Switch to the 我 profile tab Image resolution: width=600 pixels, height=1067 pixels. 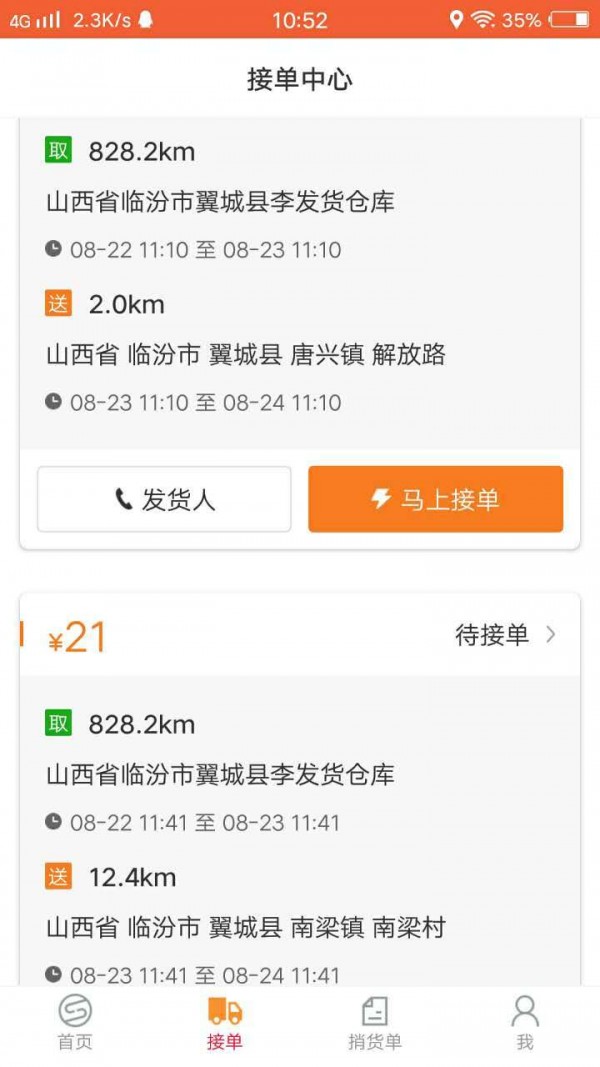(525, 1022)
